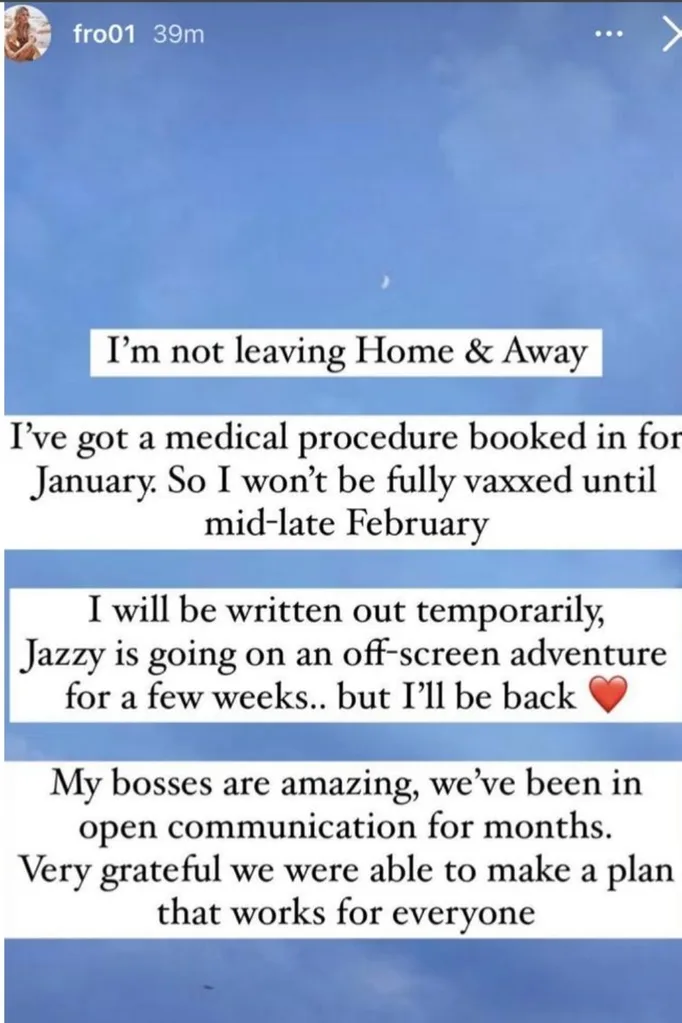Open the fro01 username link
The height and width of the screenshot is (1023, 682).
pos(103,34)
